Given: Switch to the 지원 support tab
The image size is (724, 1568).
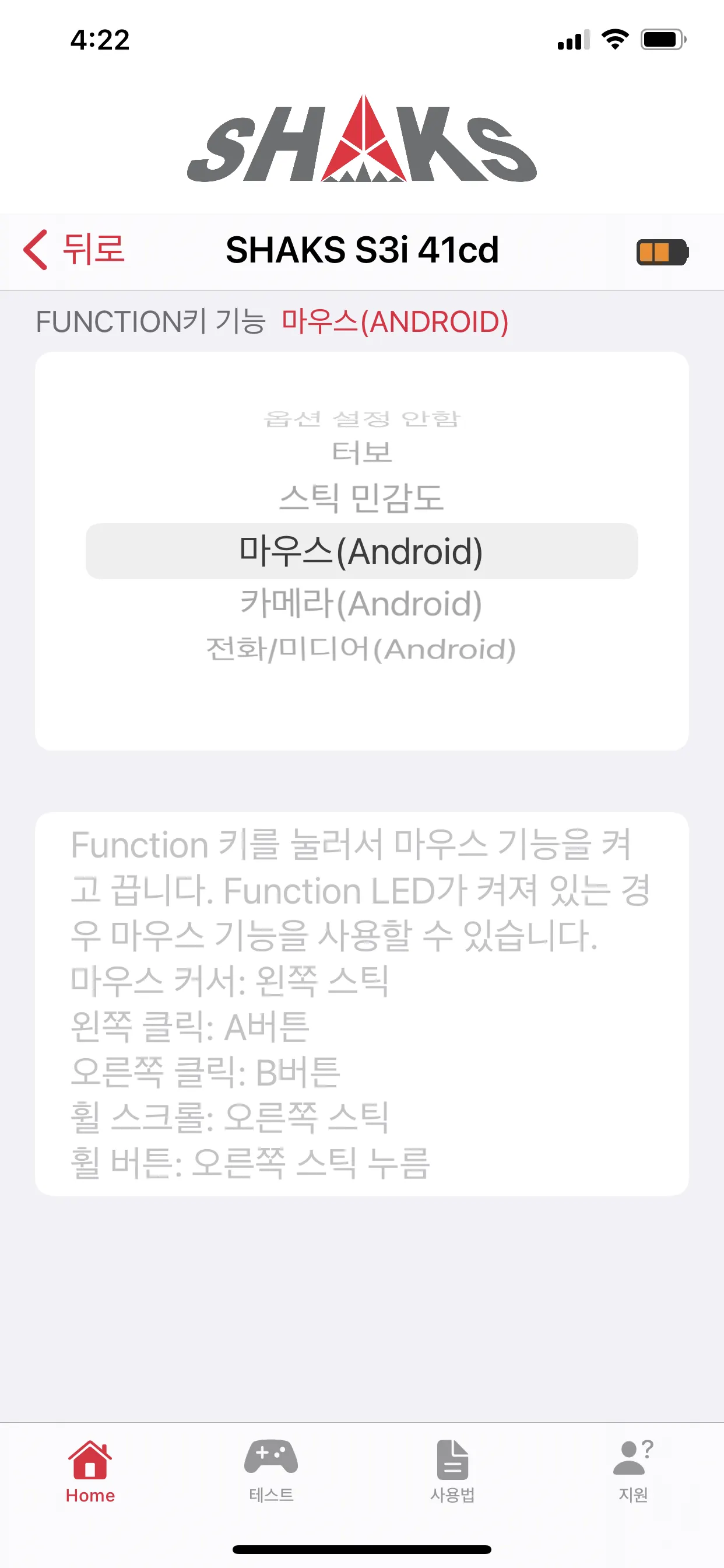Looking at the screenshot, I should [632, 1471].
